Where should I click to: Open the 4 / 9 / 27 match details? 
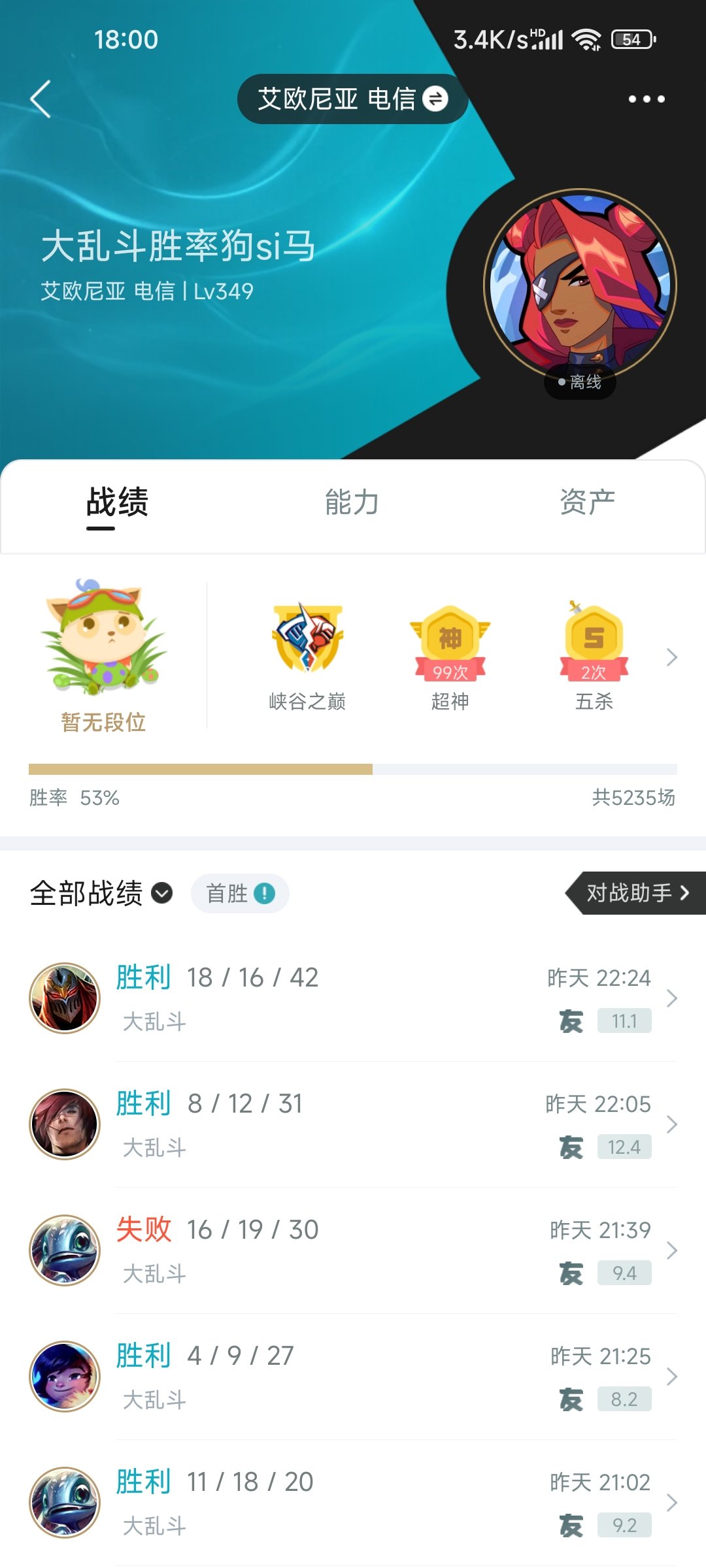tap(353, 1377)
